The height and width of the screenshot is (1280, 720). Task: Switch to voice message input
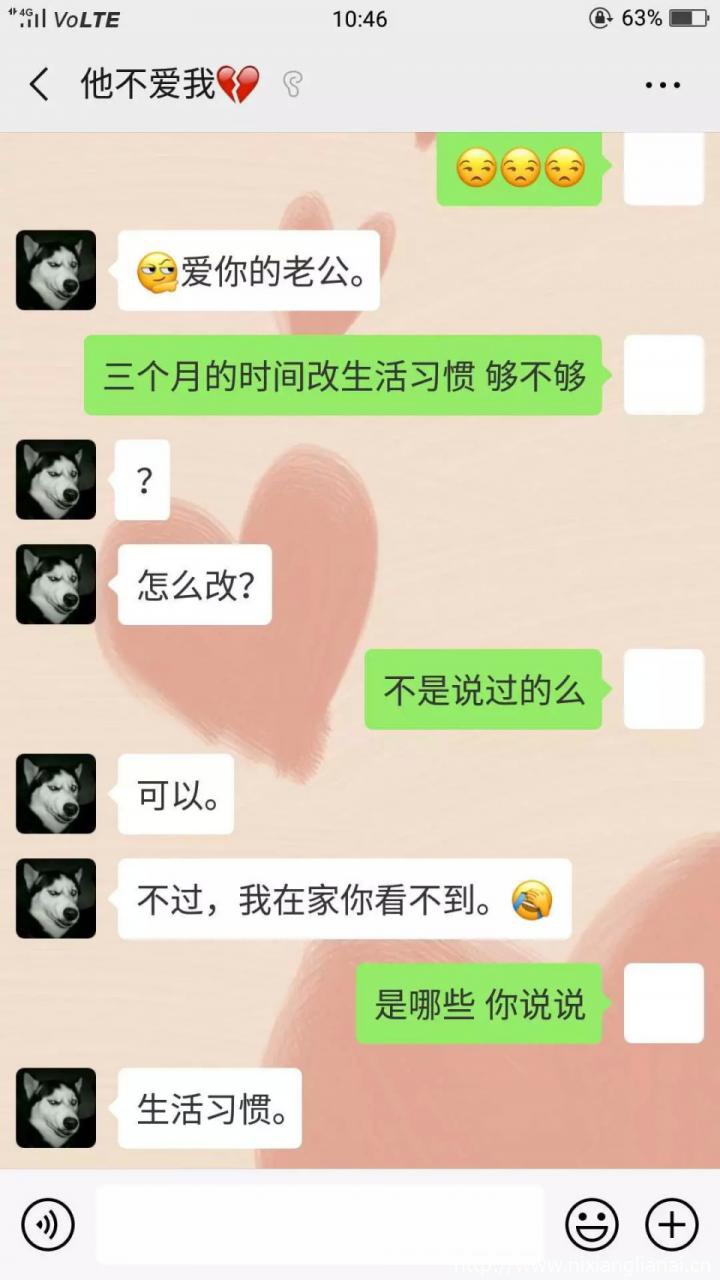tap(48, 1224)
